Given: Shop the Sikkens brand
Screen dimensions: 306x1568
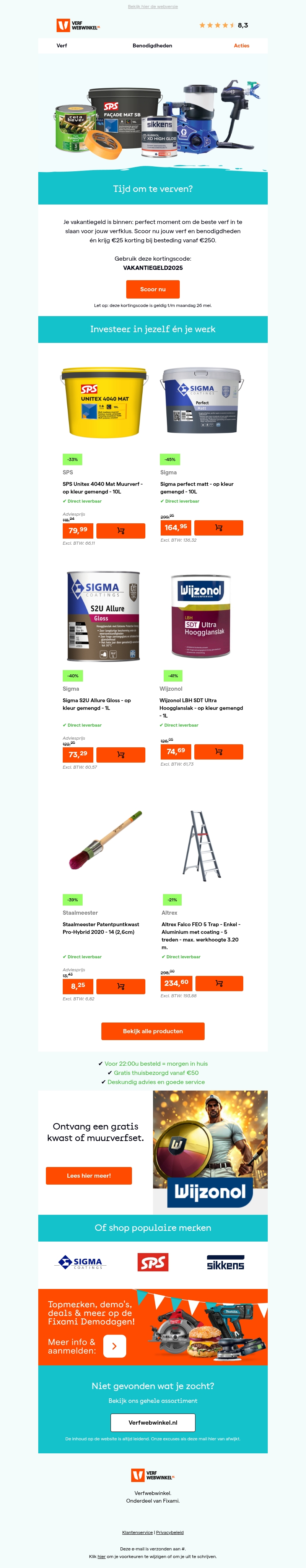Looking at the screenshot, I should pyautogui.click(x=225, y=1263).
